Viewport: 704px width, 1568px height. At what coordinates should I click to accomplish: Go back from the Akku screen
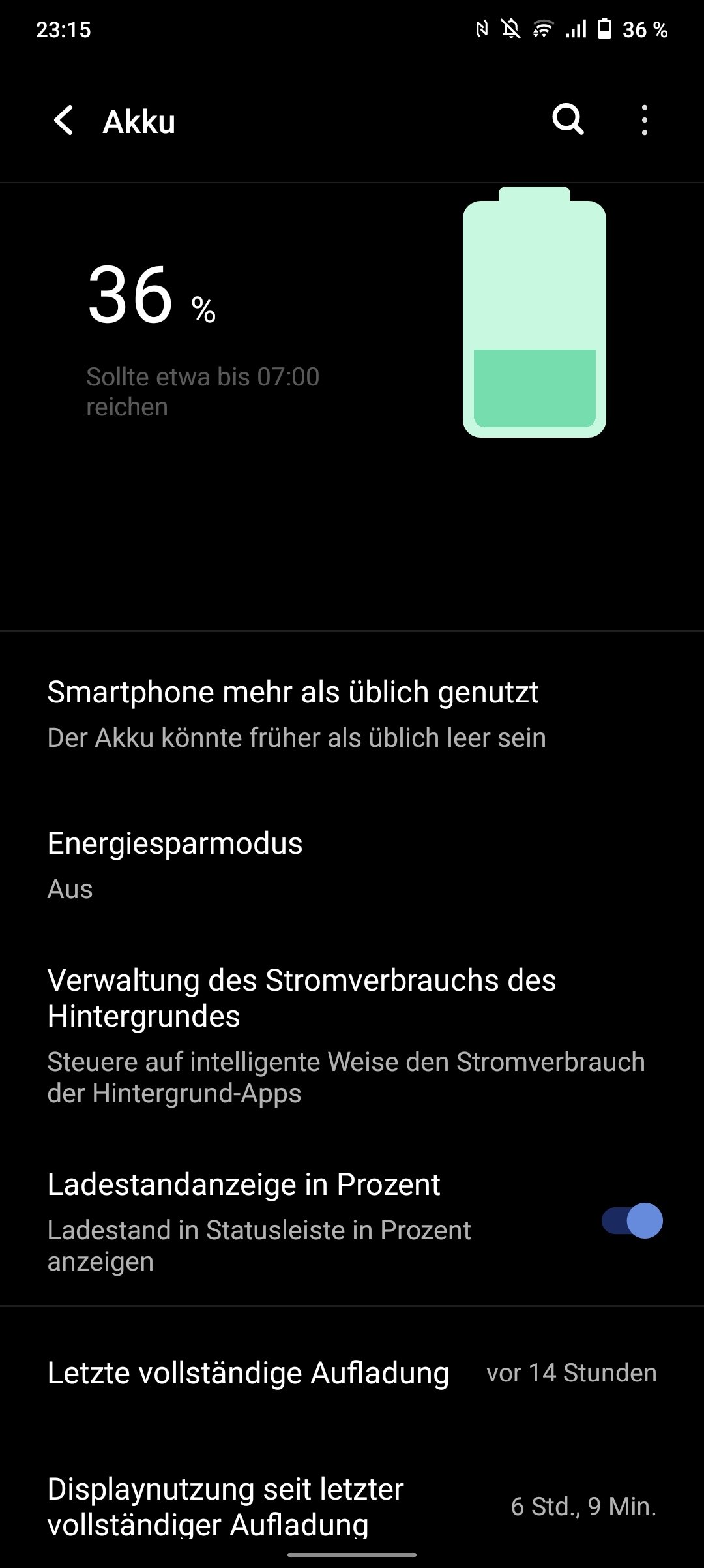(64, 121)
